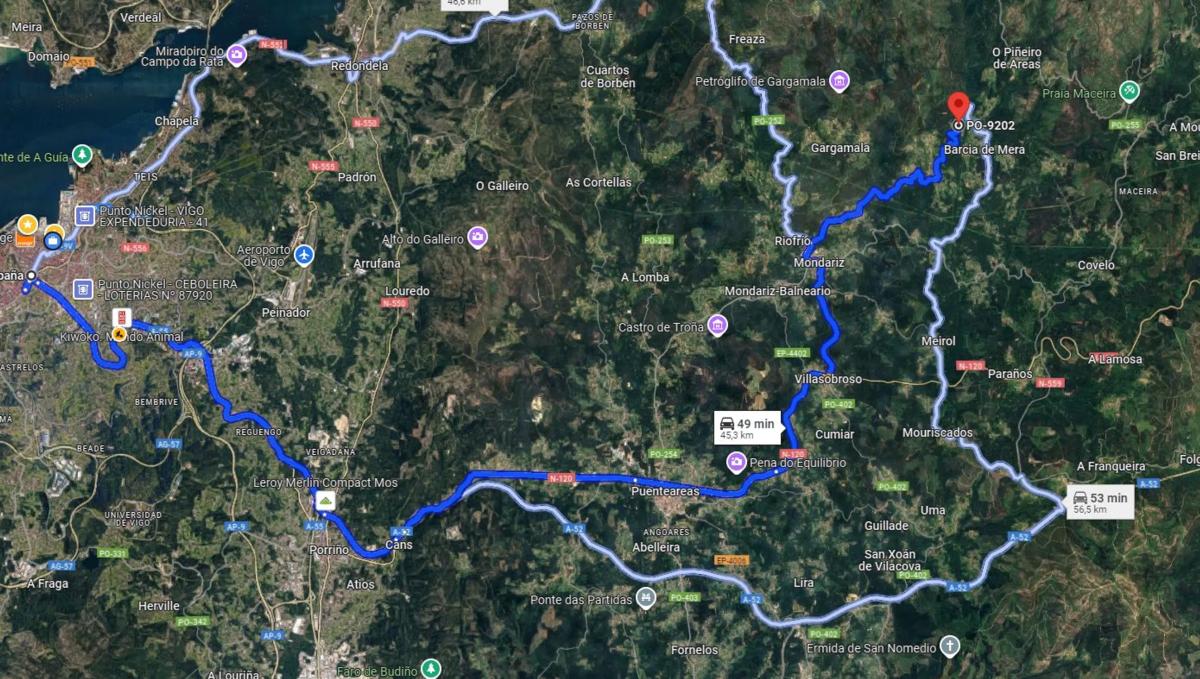Open Aeroporto de Vigo marker
Viewport: 1200px width, 679px height.
[x=305, y=255]
